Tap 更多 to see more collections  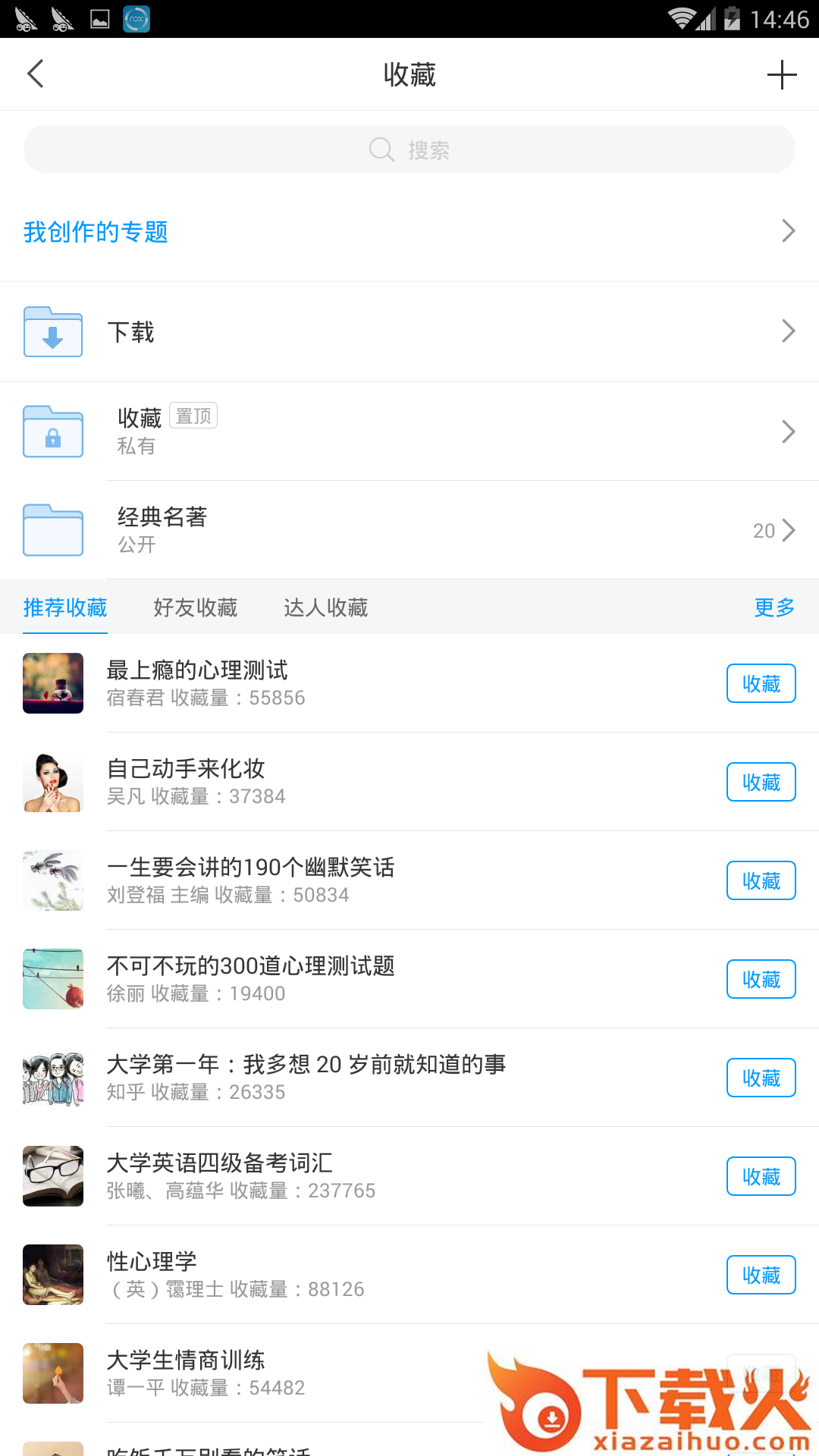click(774, 607)
